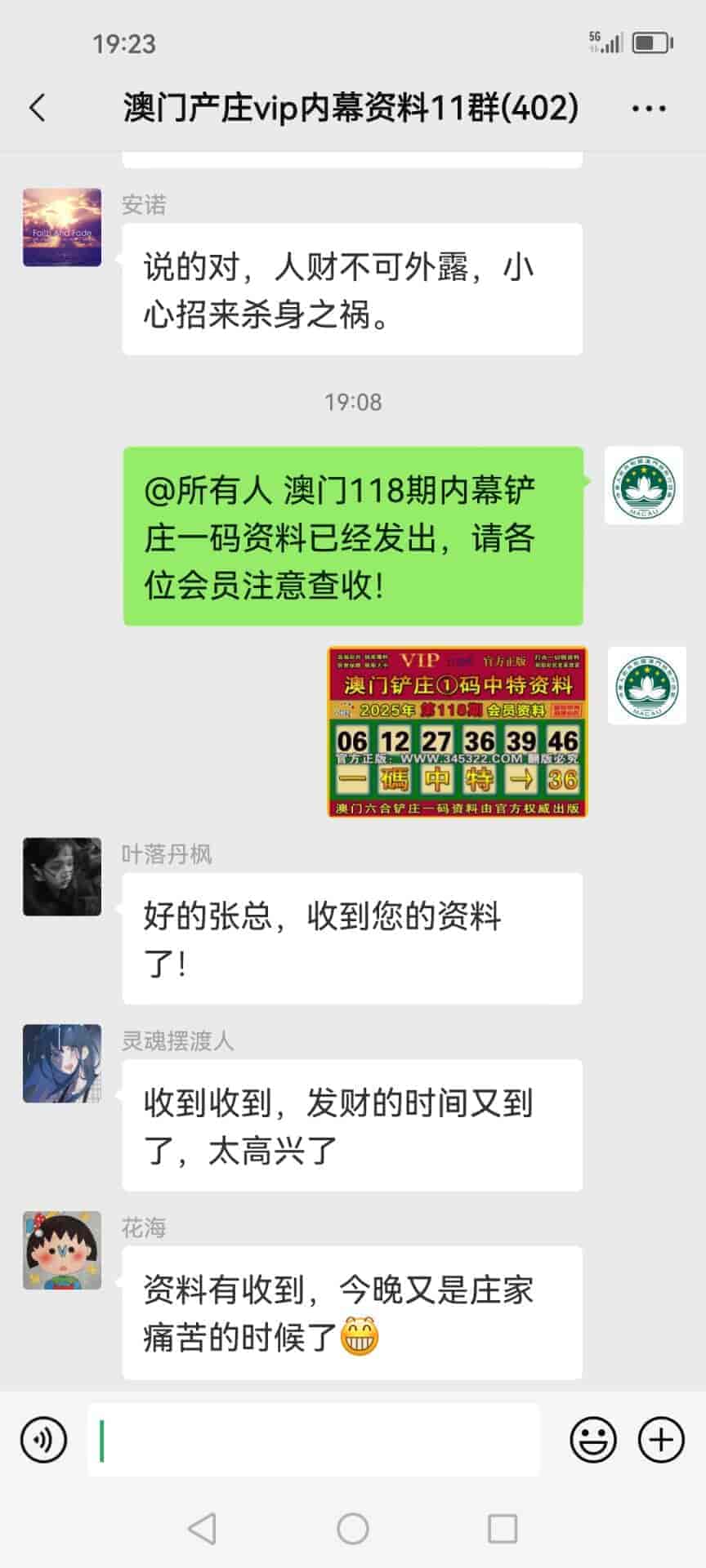Go back to the chat list
706x1568 pixels.
pyautogui.click(x=38, y=108)
